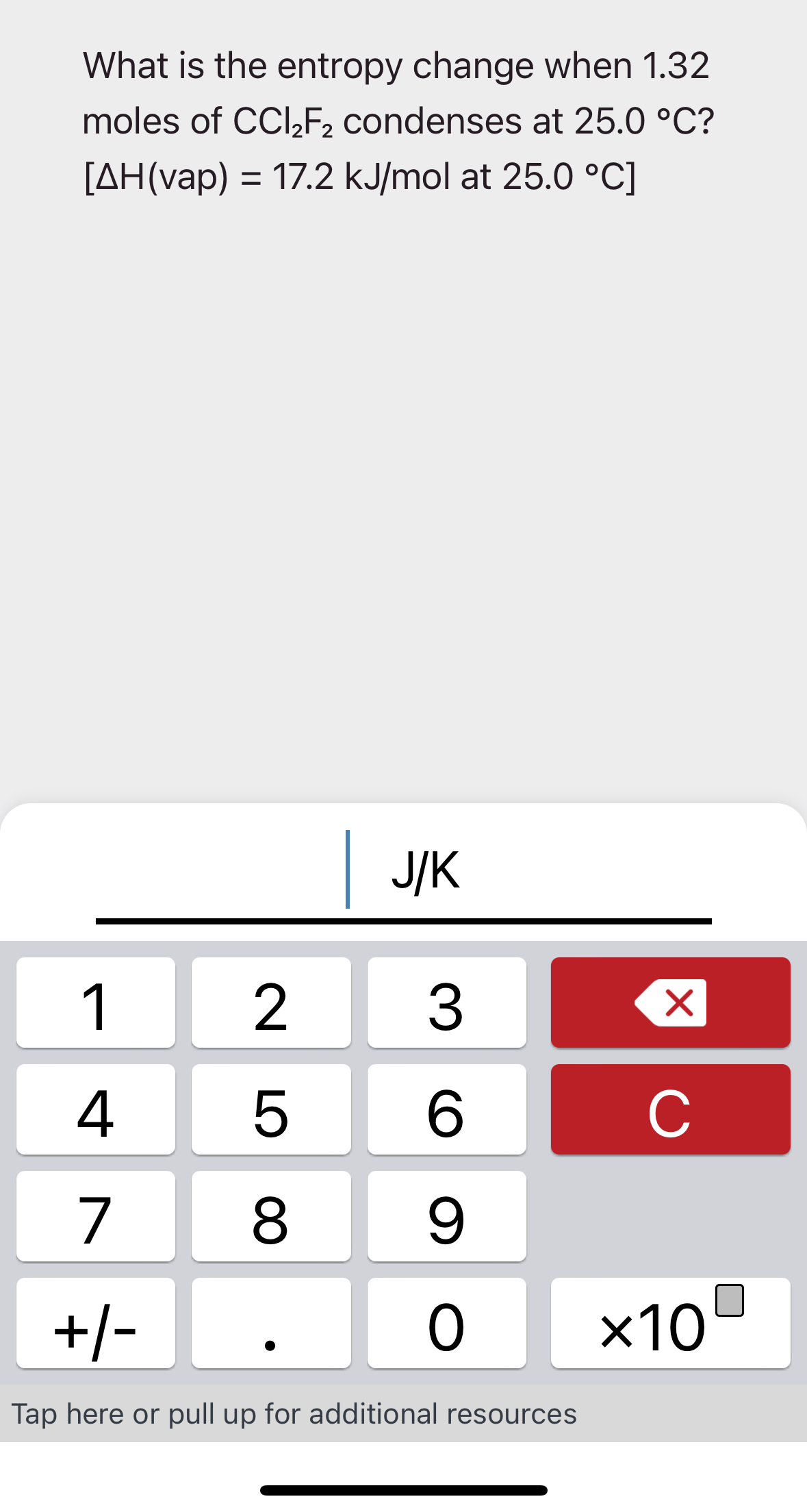The width and height of the screenshot is (807, 1512).
Task: Enter digit 0 on the keypad
Action: 446,1323
